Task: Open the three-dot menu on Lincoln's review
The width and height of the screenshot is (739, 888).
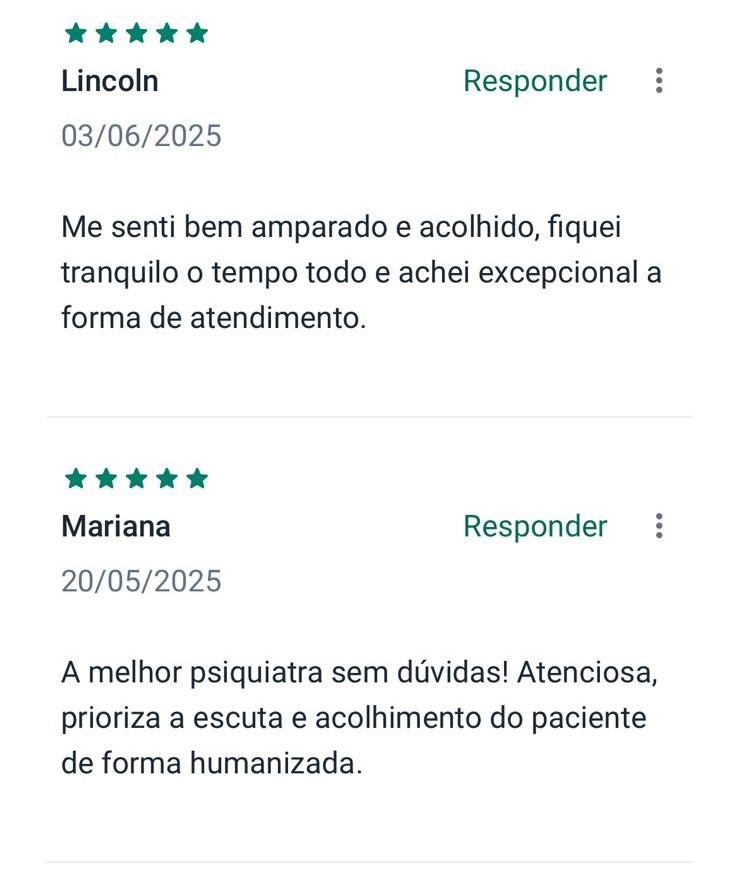Action: point(658,81)
